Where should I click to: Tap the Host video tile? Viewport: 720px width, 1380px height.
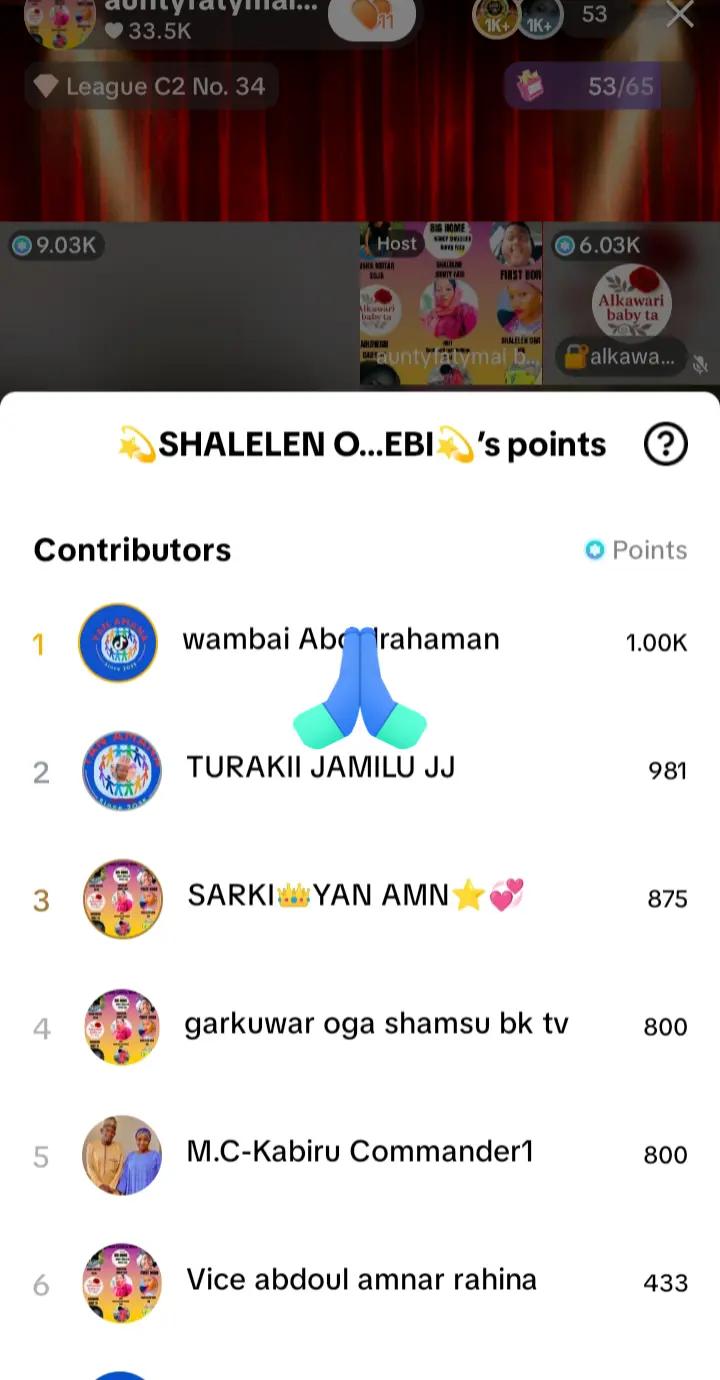pos(450,303)
